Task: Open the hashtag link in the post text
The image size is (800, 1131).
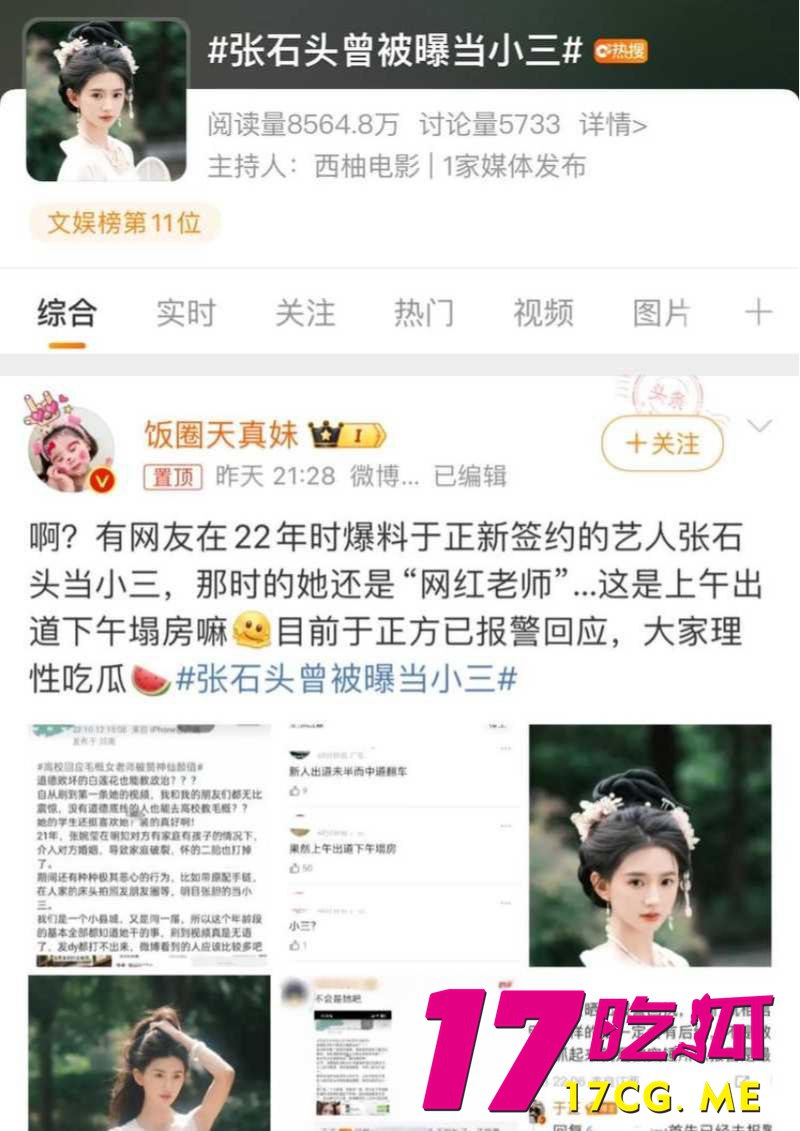Action: (x=347, y=679)
